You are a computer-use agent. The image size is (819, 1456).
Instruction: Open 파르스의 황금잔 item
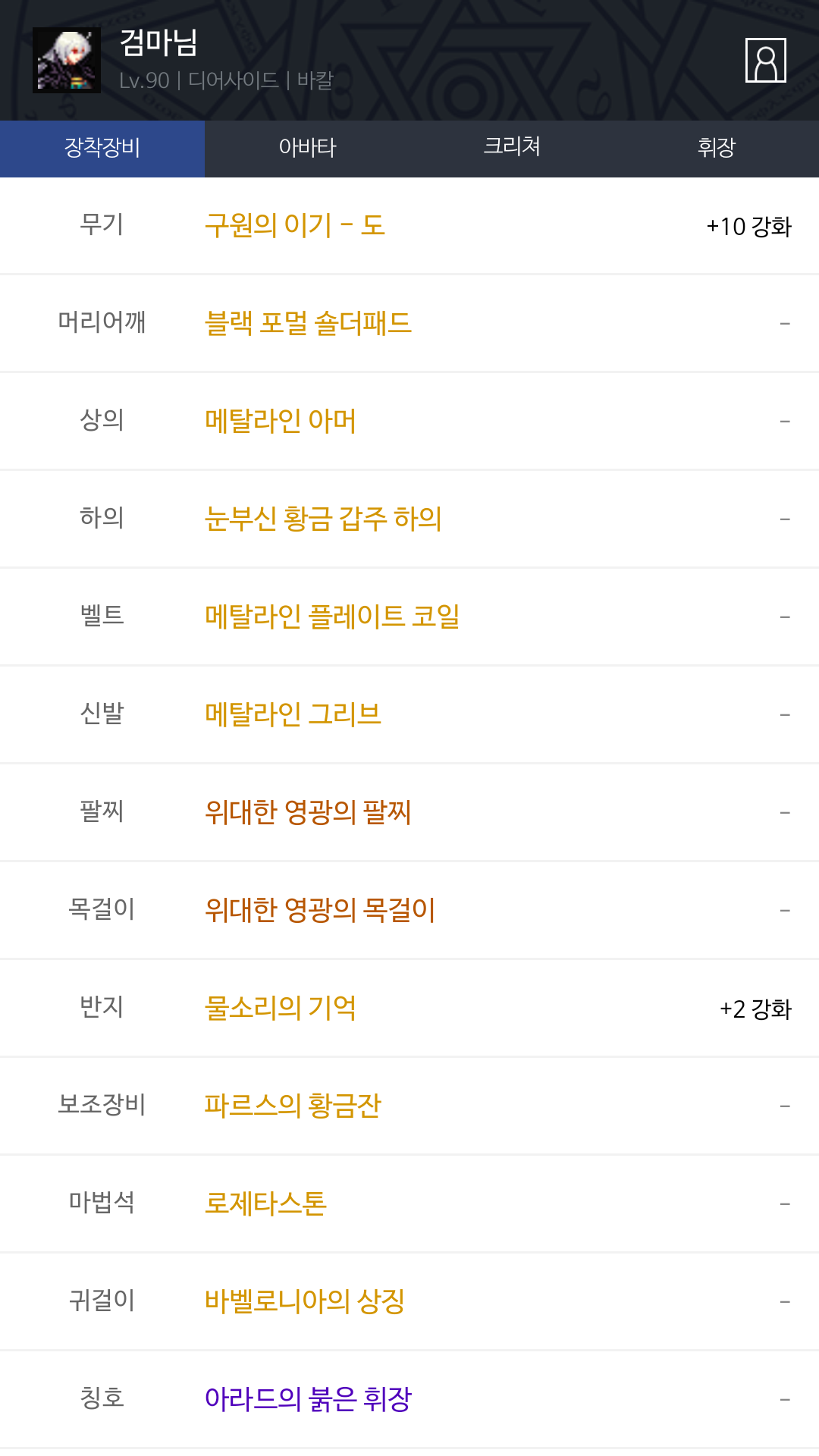293,1106
